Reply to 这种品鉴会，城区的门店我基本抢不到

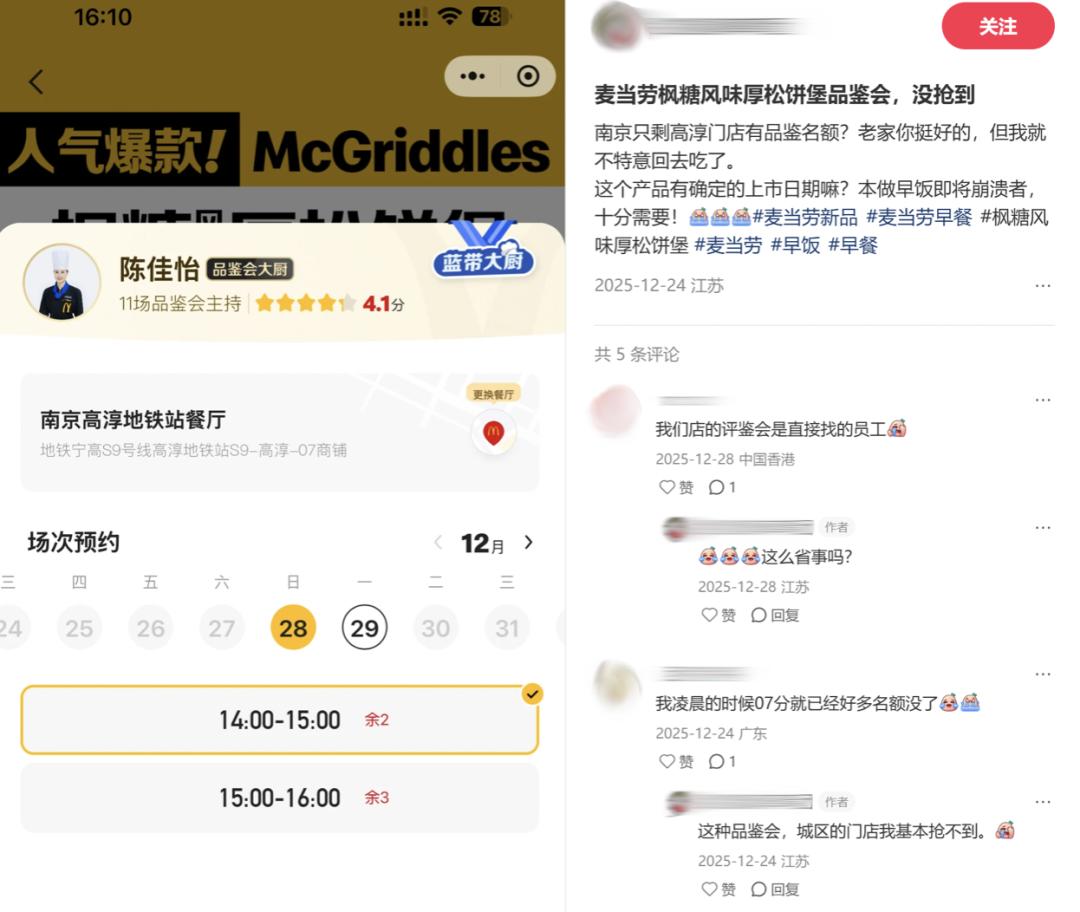pyautogui.click(x=775, y=889)
